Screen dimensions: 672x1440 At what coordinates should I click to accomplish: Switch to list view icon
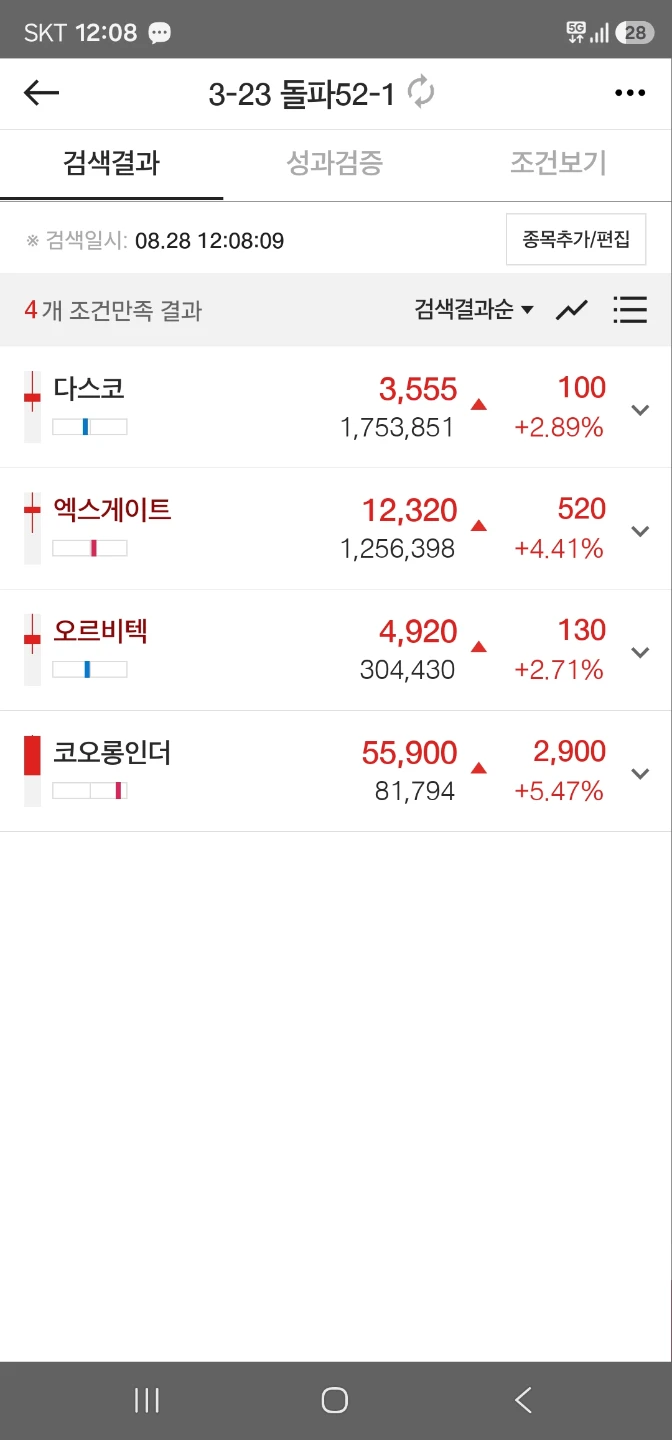tap(630, 310)
